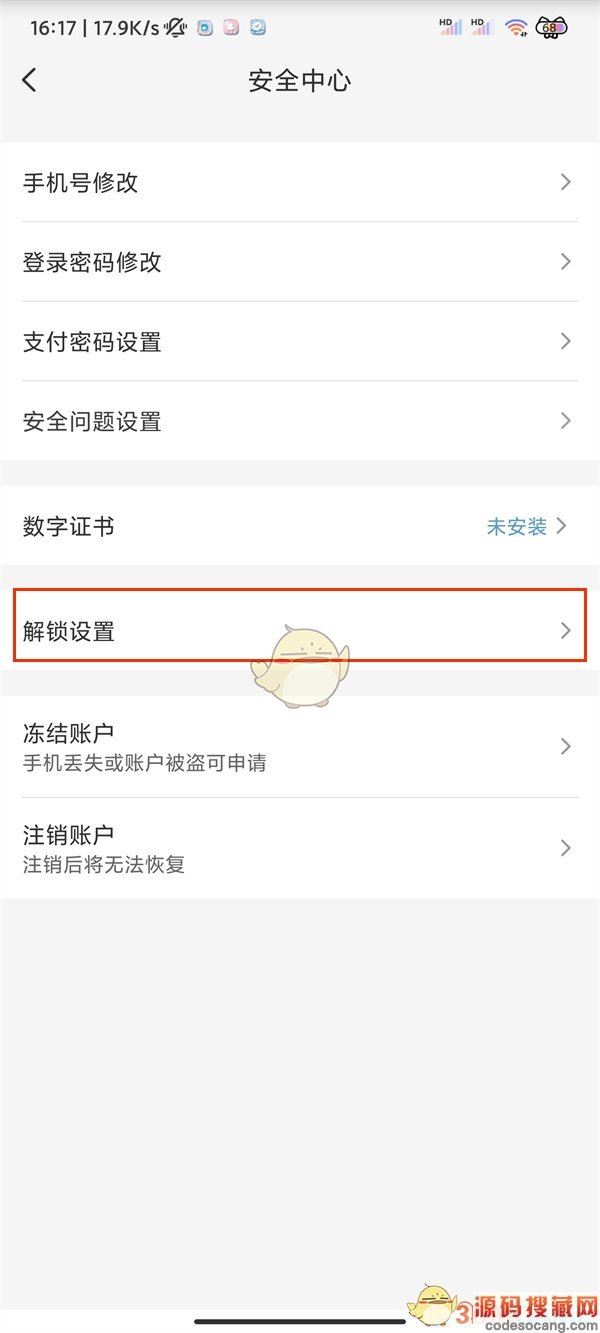
Task: Open 数字证书 row
Action: [x=298, y=526]
